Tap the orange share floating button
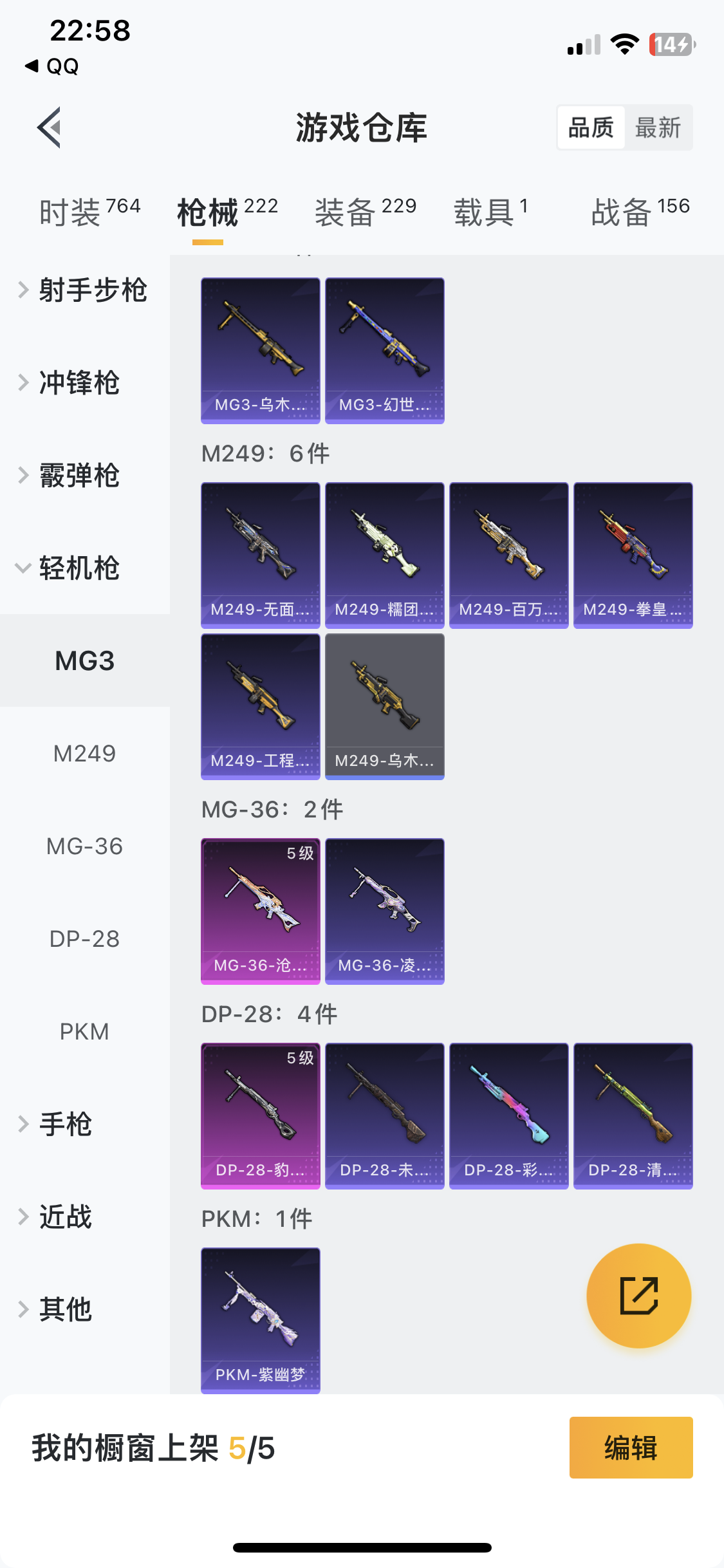The image size is (724, 1568). (638, 1295)
